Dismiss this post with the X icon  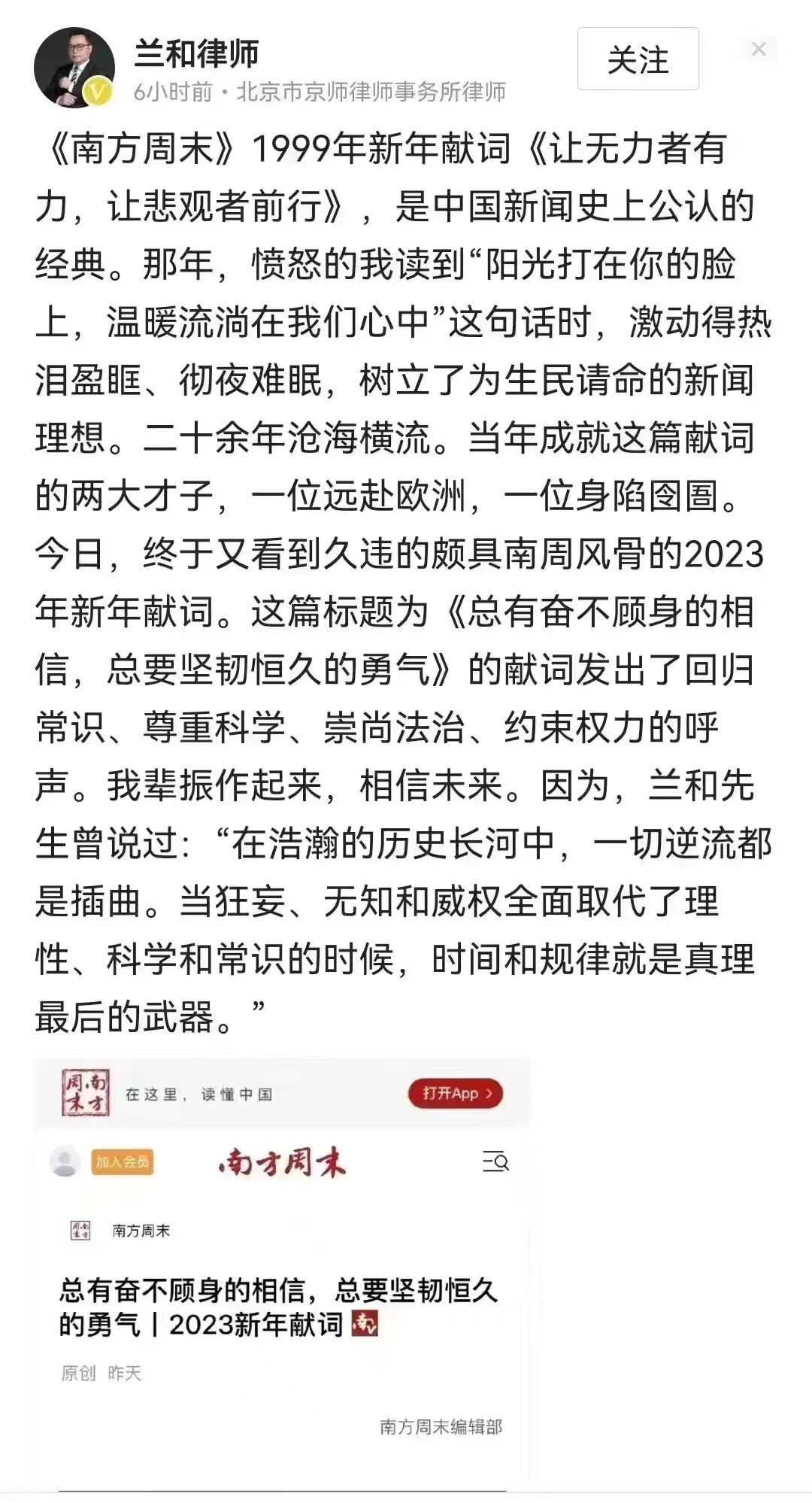coord(759,50)
